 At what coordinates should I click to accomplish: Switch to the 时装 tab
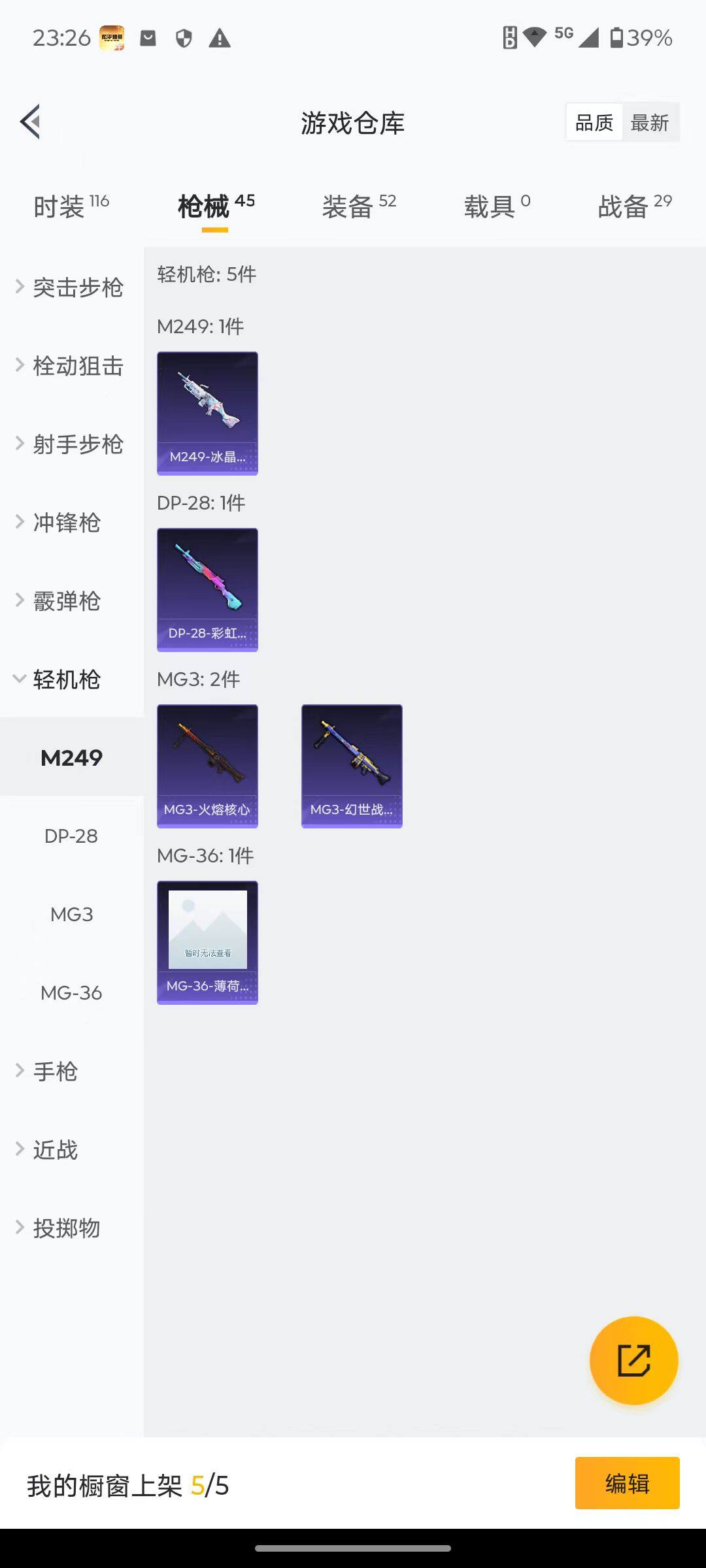pos(62,204)
